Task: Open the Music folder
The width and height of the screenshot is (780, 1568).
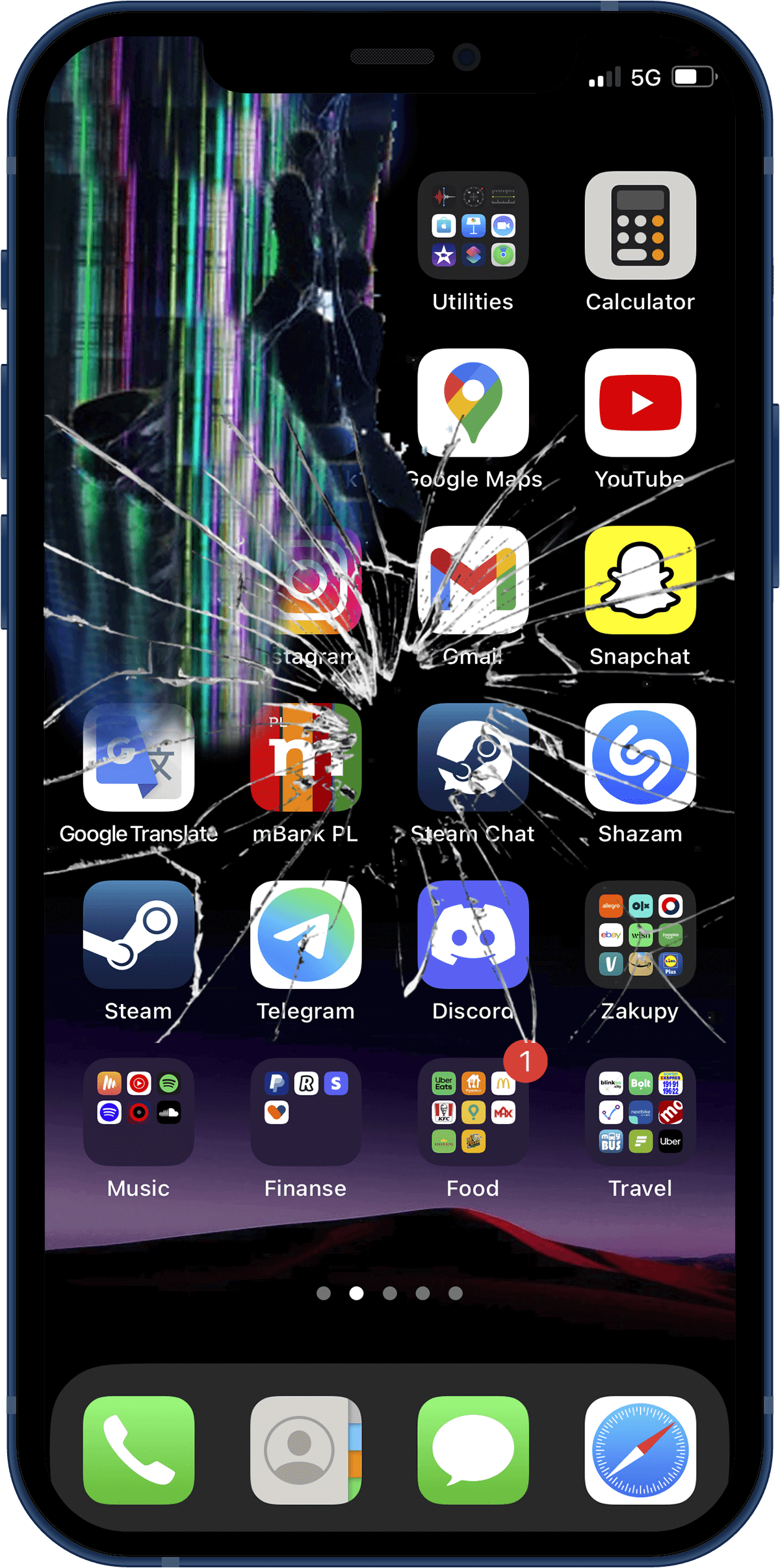Action: click(x=138, y=1112)
